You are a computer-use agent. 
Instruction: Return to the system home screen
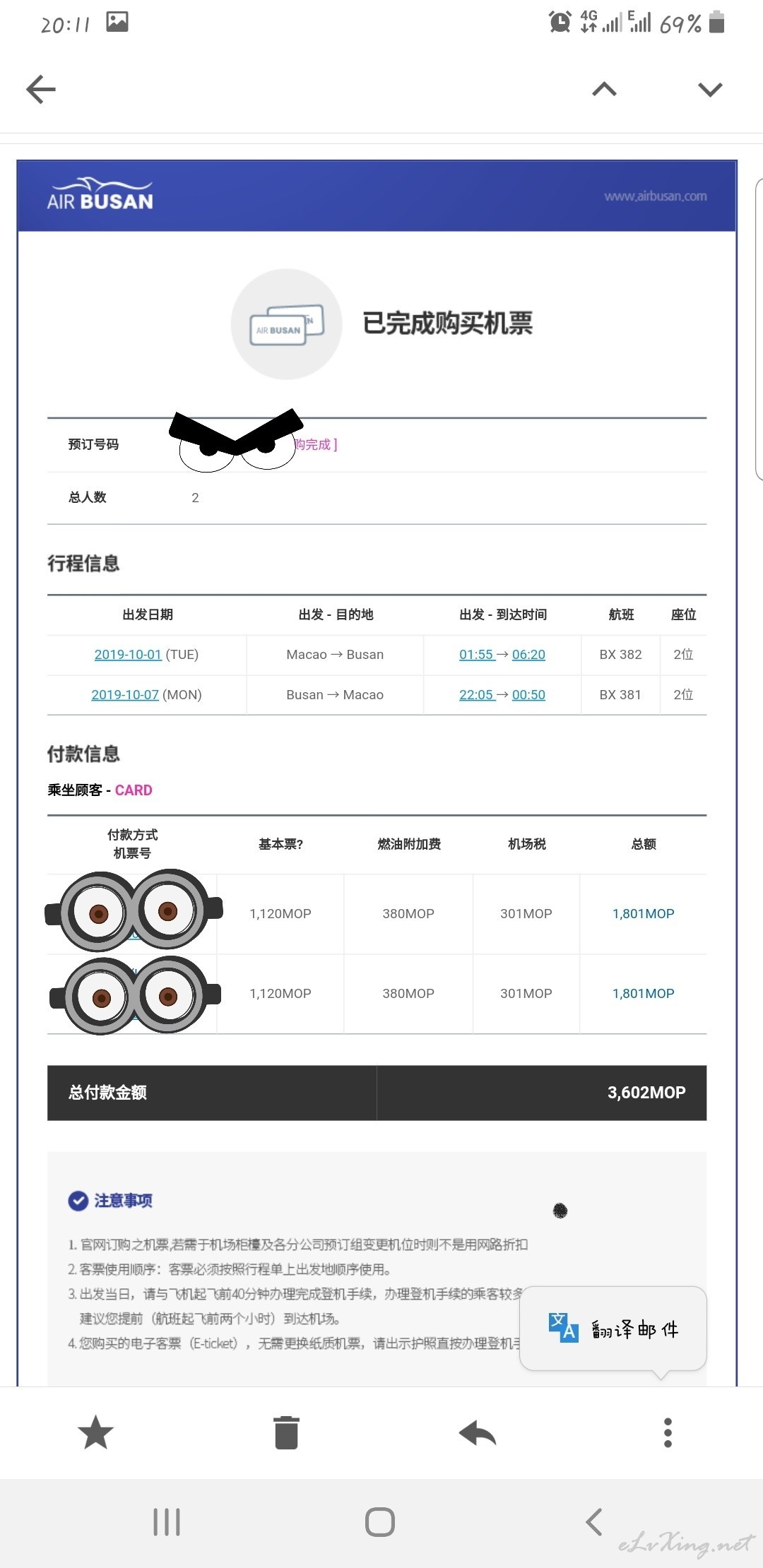click(380, 1521)
